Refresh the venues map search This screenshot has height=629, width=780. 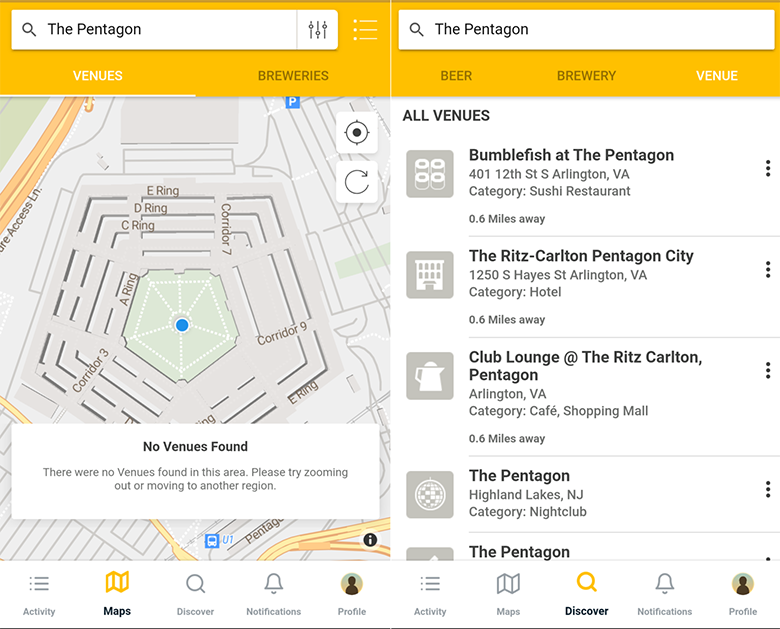pyautogui.click(x=357, y=182)
